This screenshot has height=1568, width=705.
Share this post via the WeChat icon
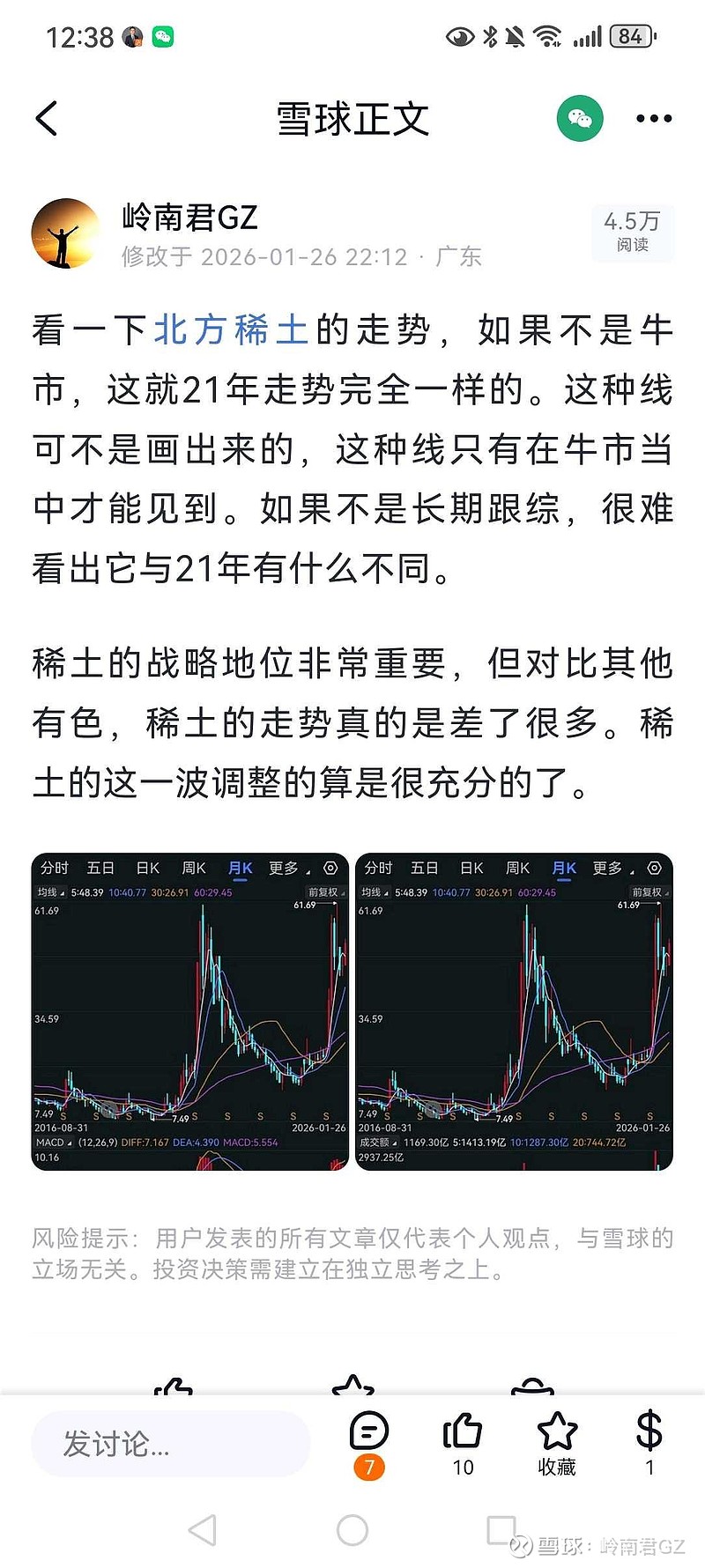click(x=580, y=119)
